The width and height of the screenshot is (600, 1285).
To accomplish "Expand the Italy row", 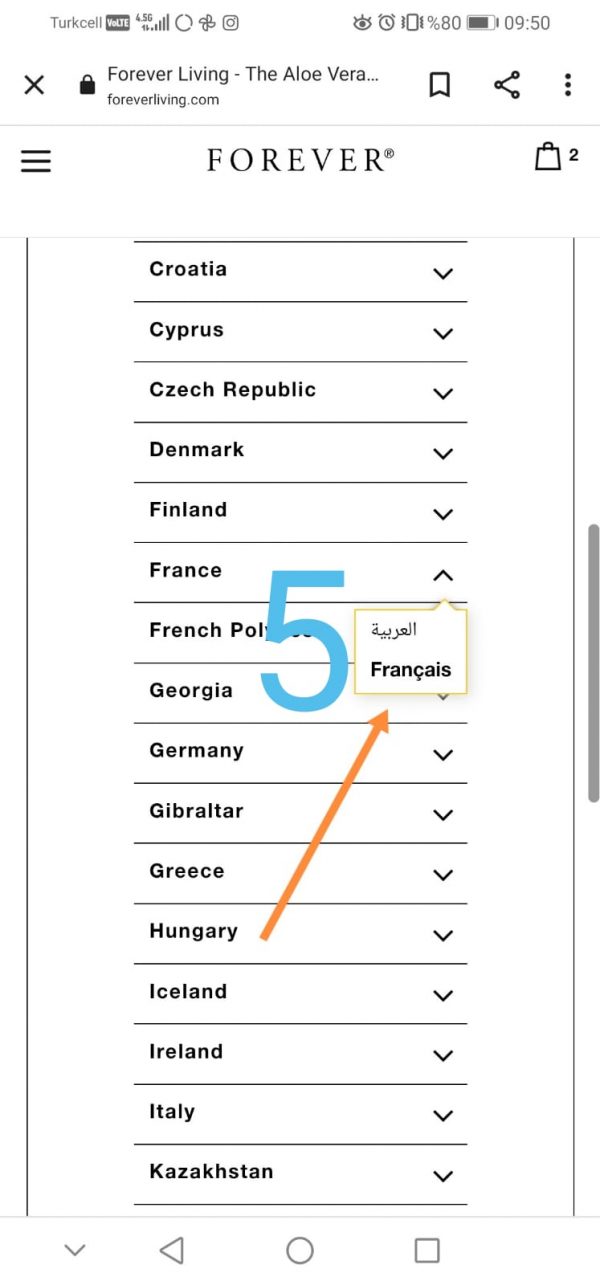I will pyautogui.click(x=442, y=1115).
